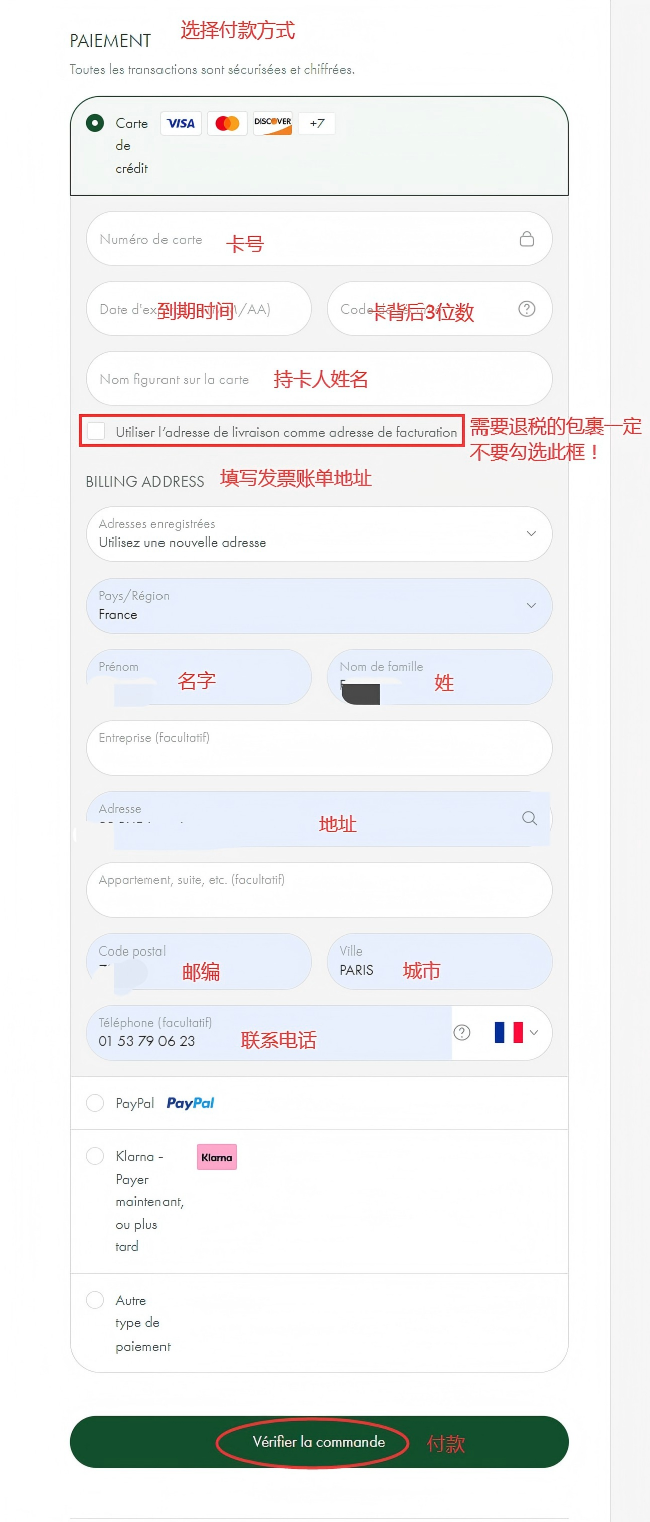Viewport: 650px width, 1522px height.
Task: Select the Klarna payment option
Action: (x=95, y=1156)
